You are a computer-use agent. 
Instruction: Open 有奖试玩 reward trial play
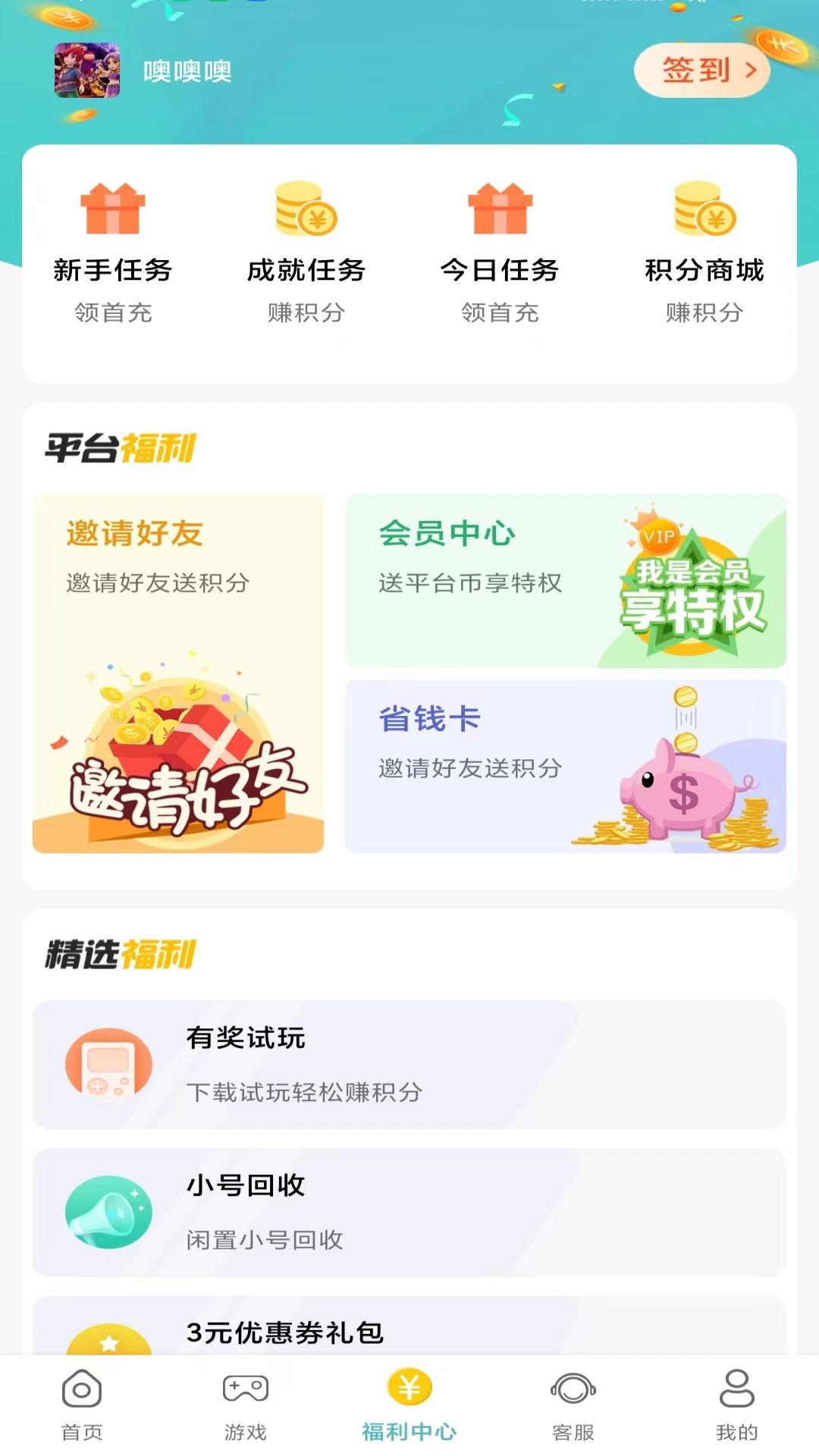(x=409, y=1064)
